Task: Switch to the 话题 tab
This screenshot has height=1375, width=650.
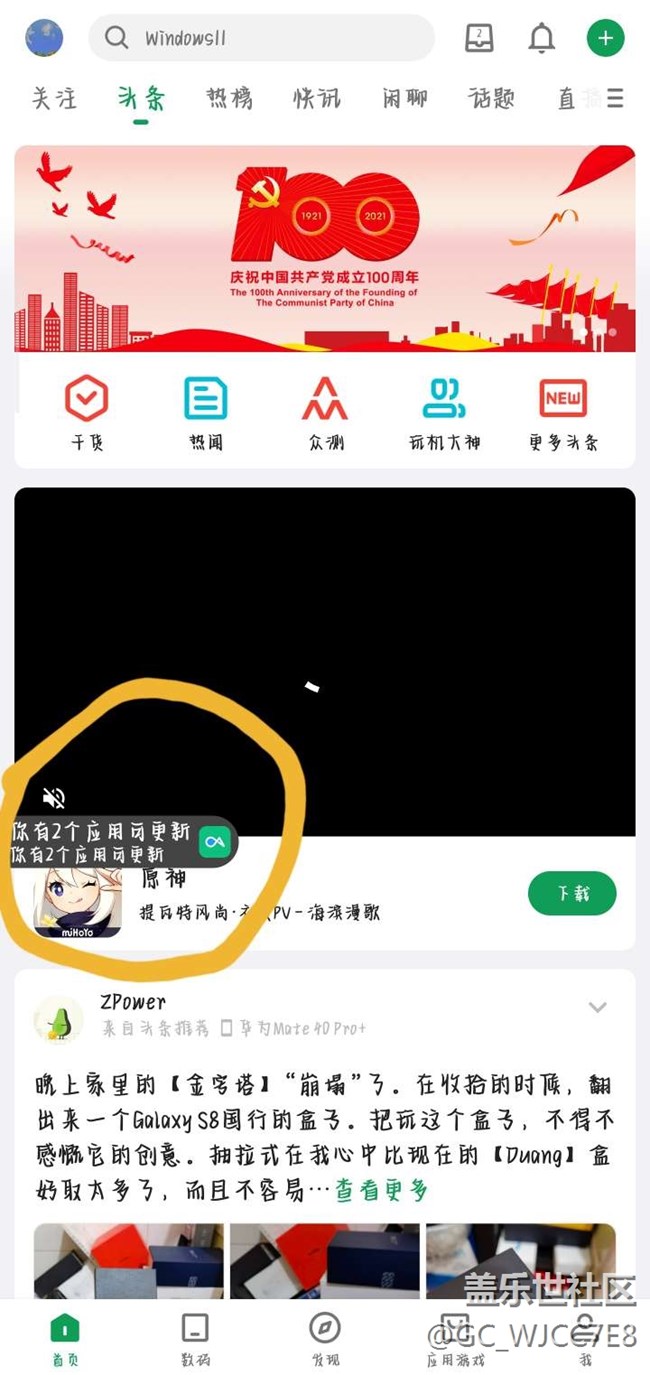Action: point(491,98)
